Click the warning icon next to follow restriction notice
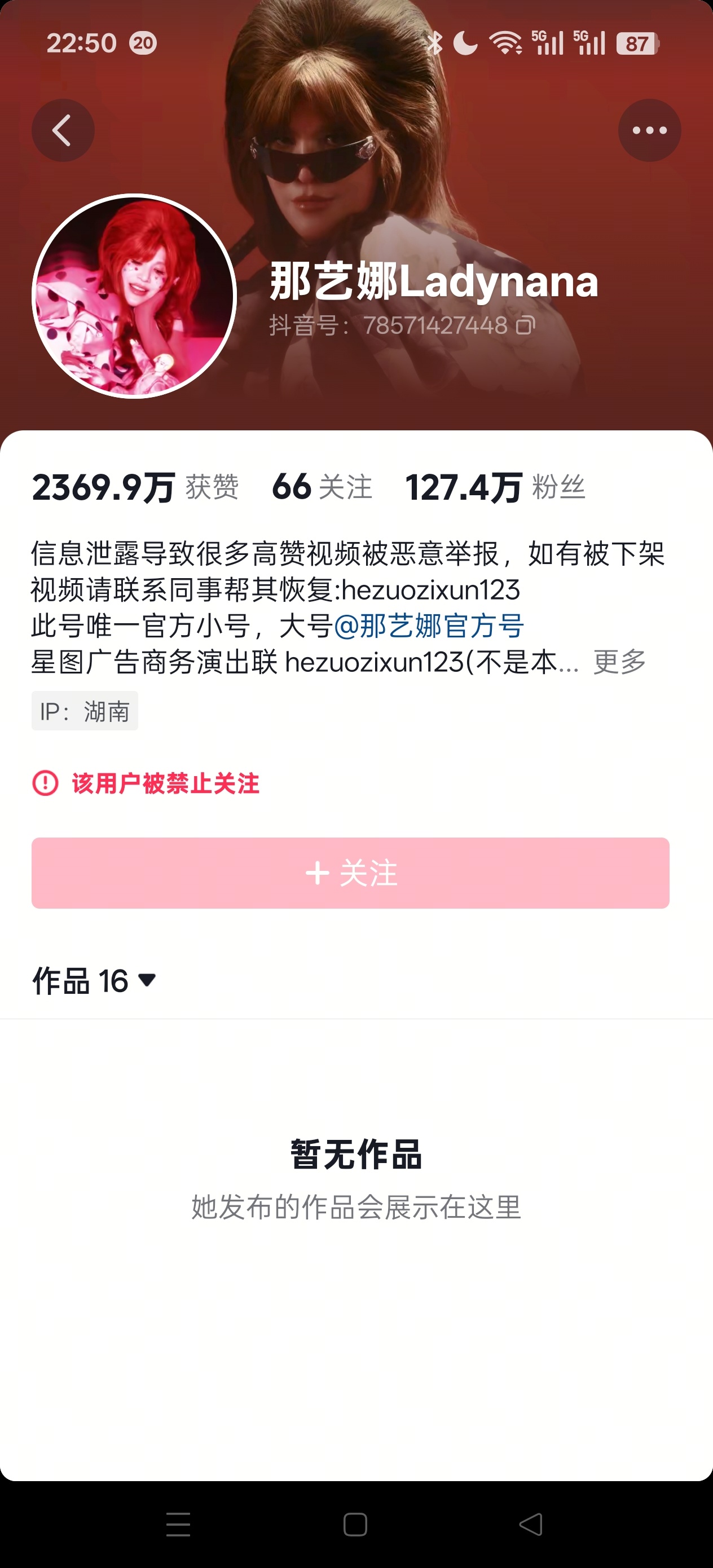713x1568 pixels. coord(45,785)
